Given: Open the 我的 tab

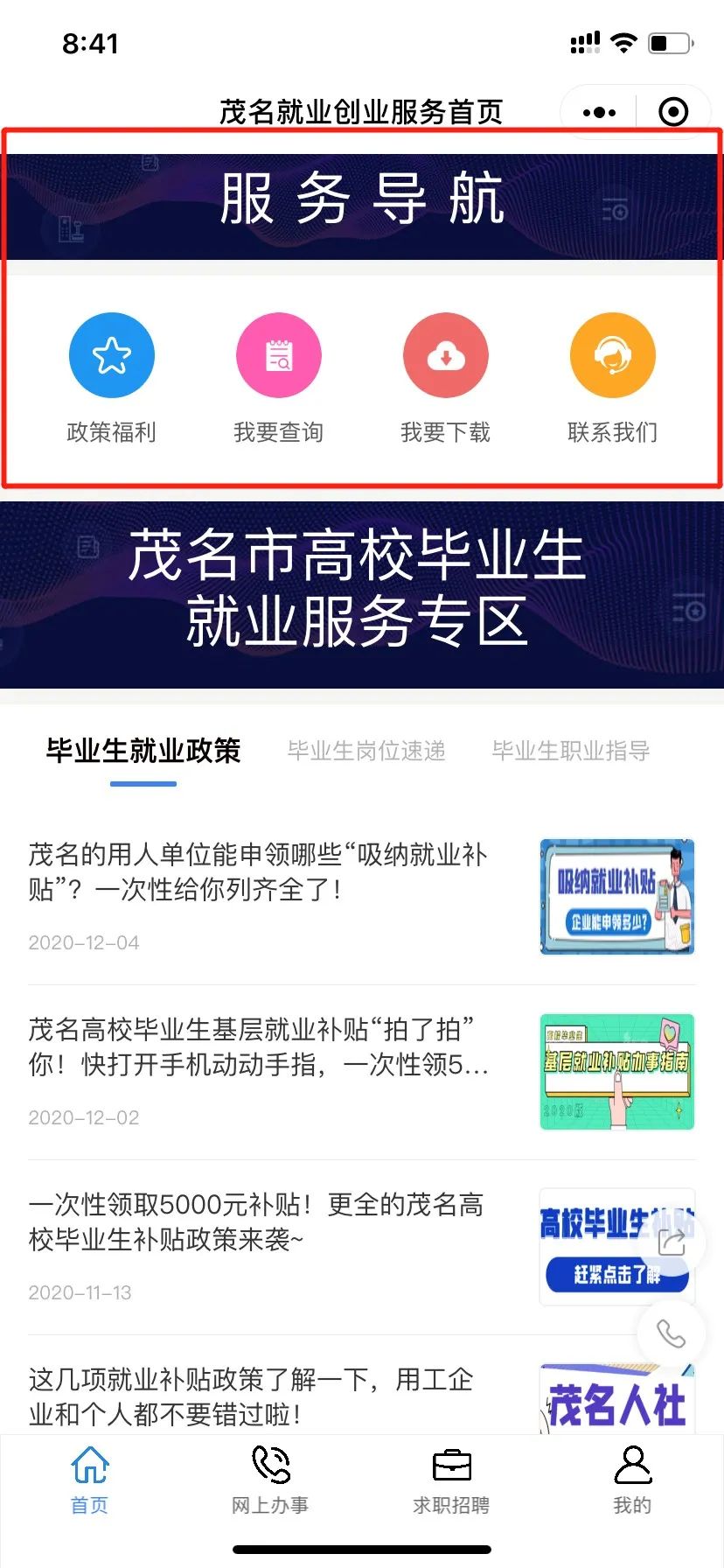Looking at the screenshot, I should (632, 1480).
